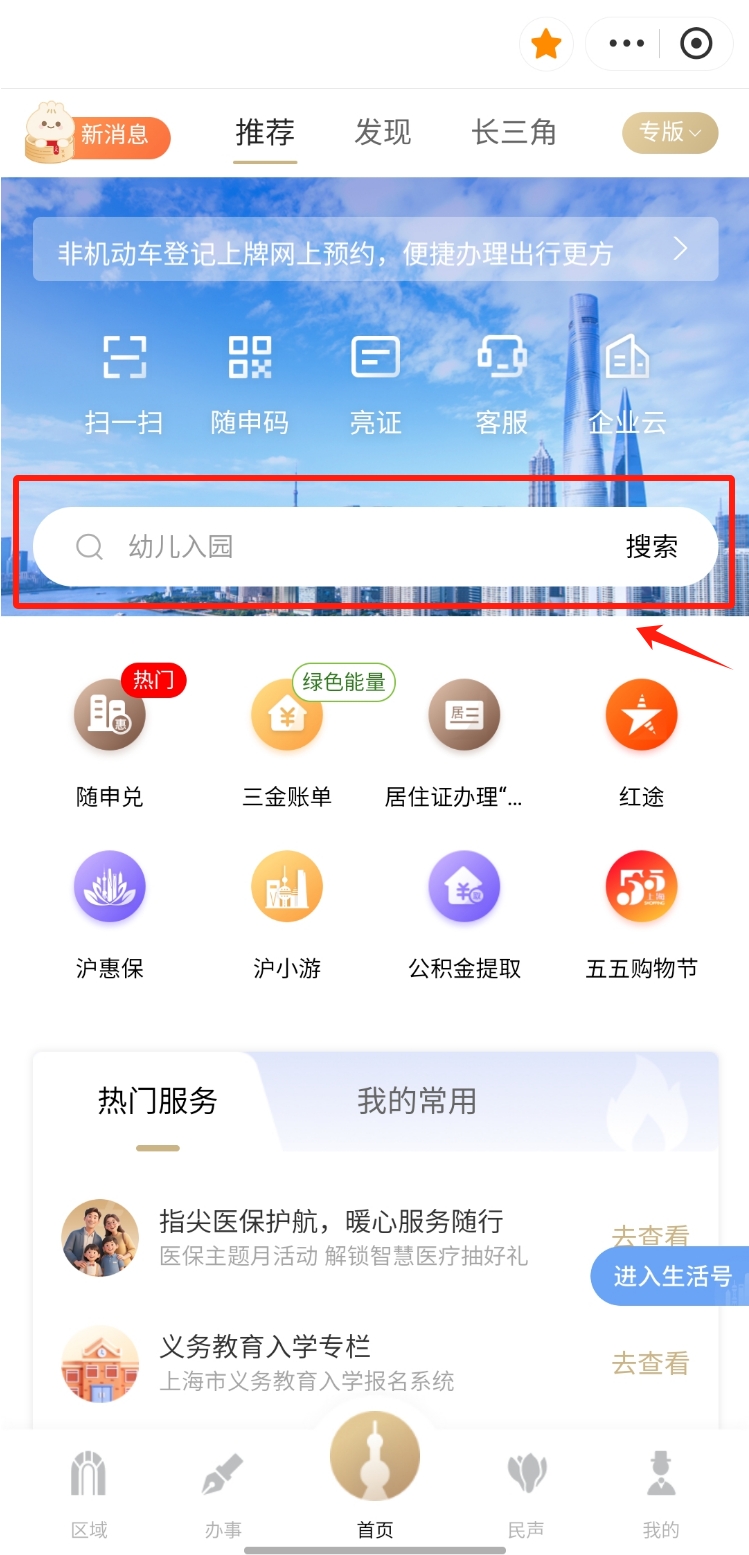Show the 随申码 QR code
The width and height of the screenshot is (749, 1555).
(250, 383)
